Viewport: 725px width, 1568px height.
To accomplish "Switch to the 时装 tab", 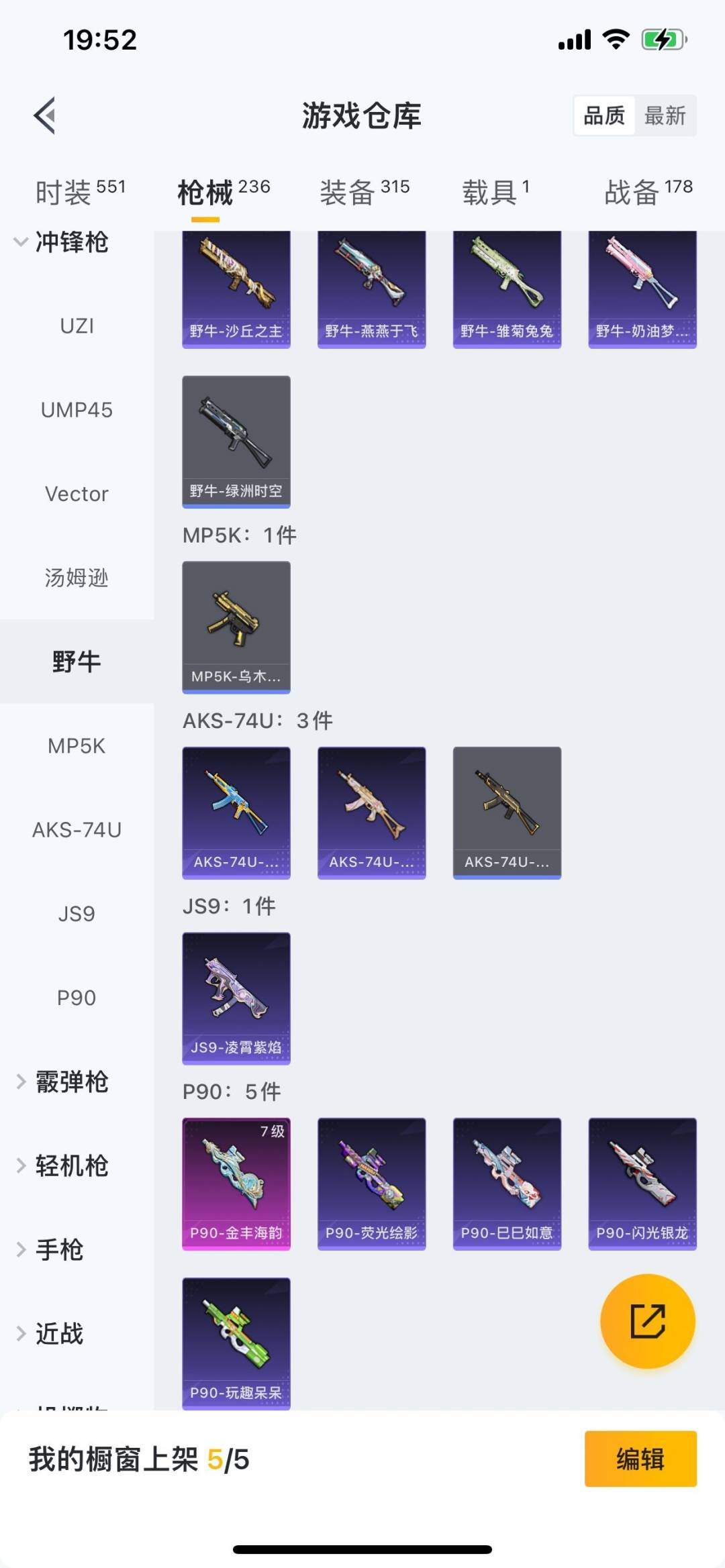I will pos(79,193).
